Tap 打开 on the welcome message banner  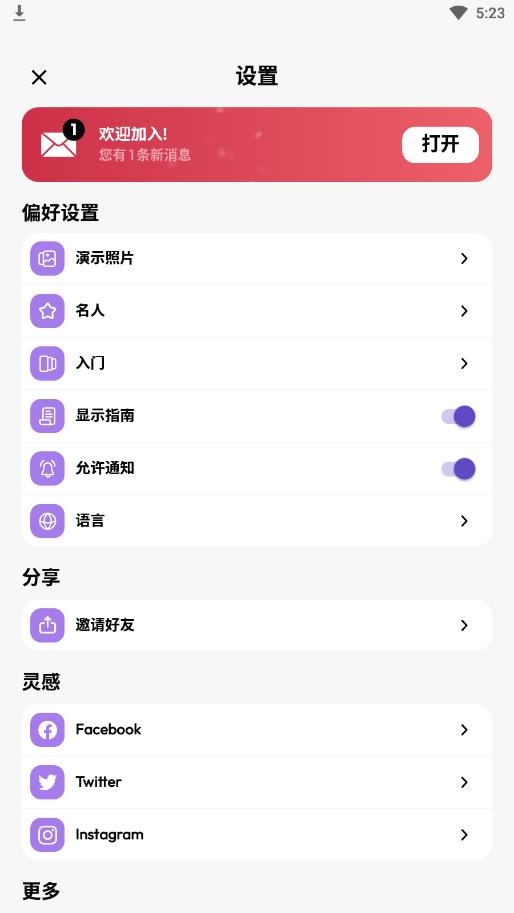coord(440,144)
